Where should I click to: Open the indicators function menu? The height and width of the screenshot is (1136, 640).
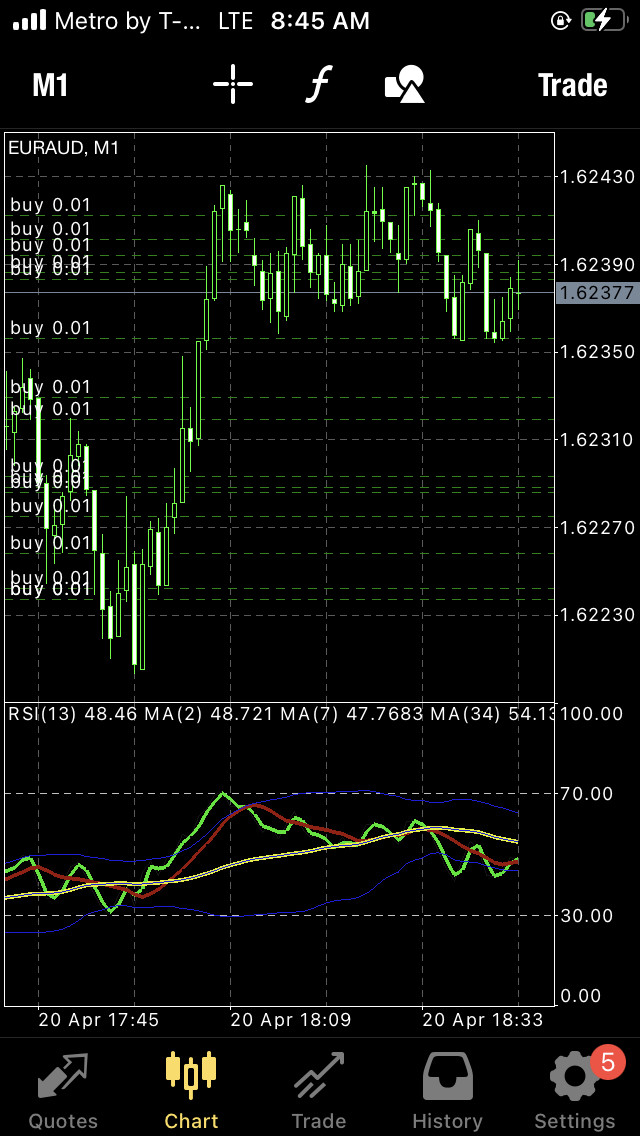[x=317, y=85]
